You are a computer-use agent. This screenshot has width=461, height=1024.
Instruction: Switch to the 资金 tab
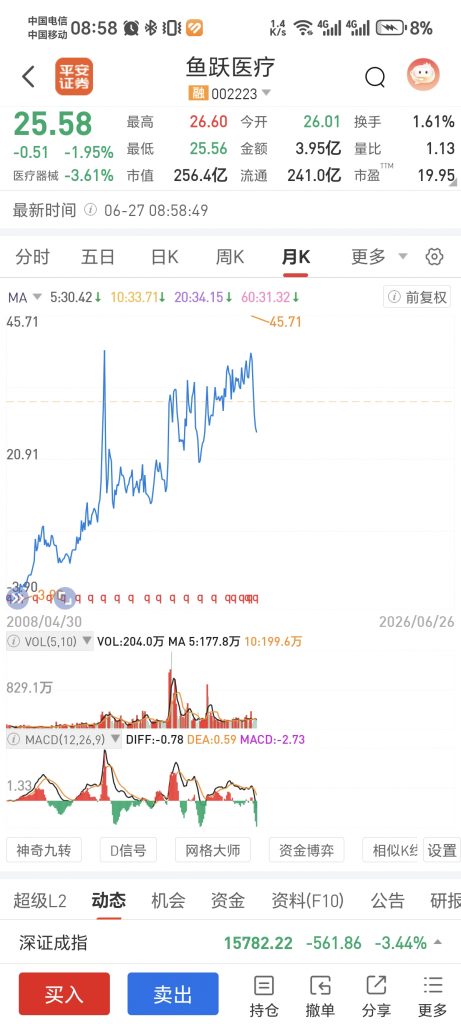228,901
